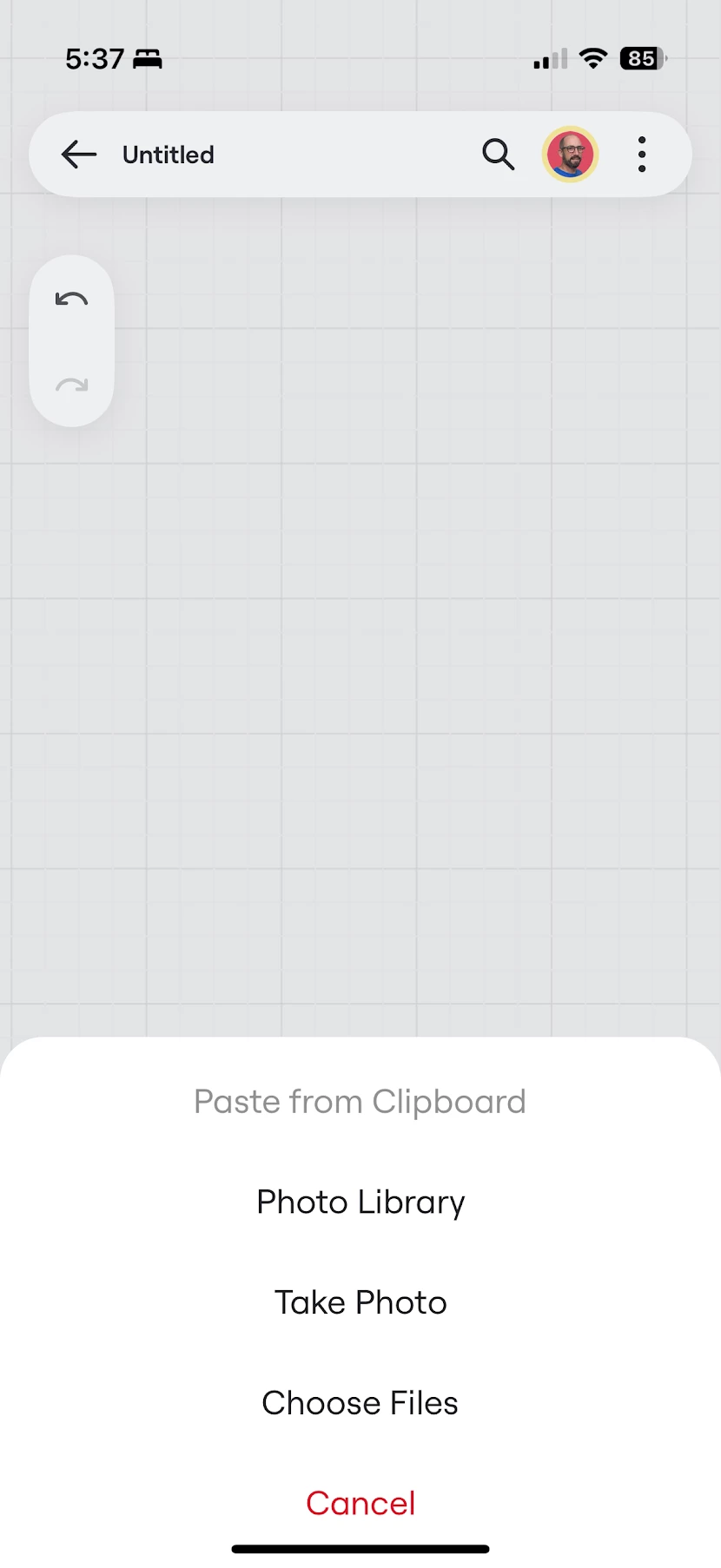
Task: Open the profile avatar
Action: pyautogui.click(x=570, y=155)
